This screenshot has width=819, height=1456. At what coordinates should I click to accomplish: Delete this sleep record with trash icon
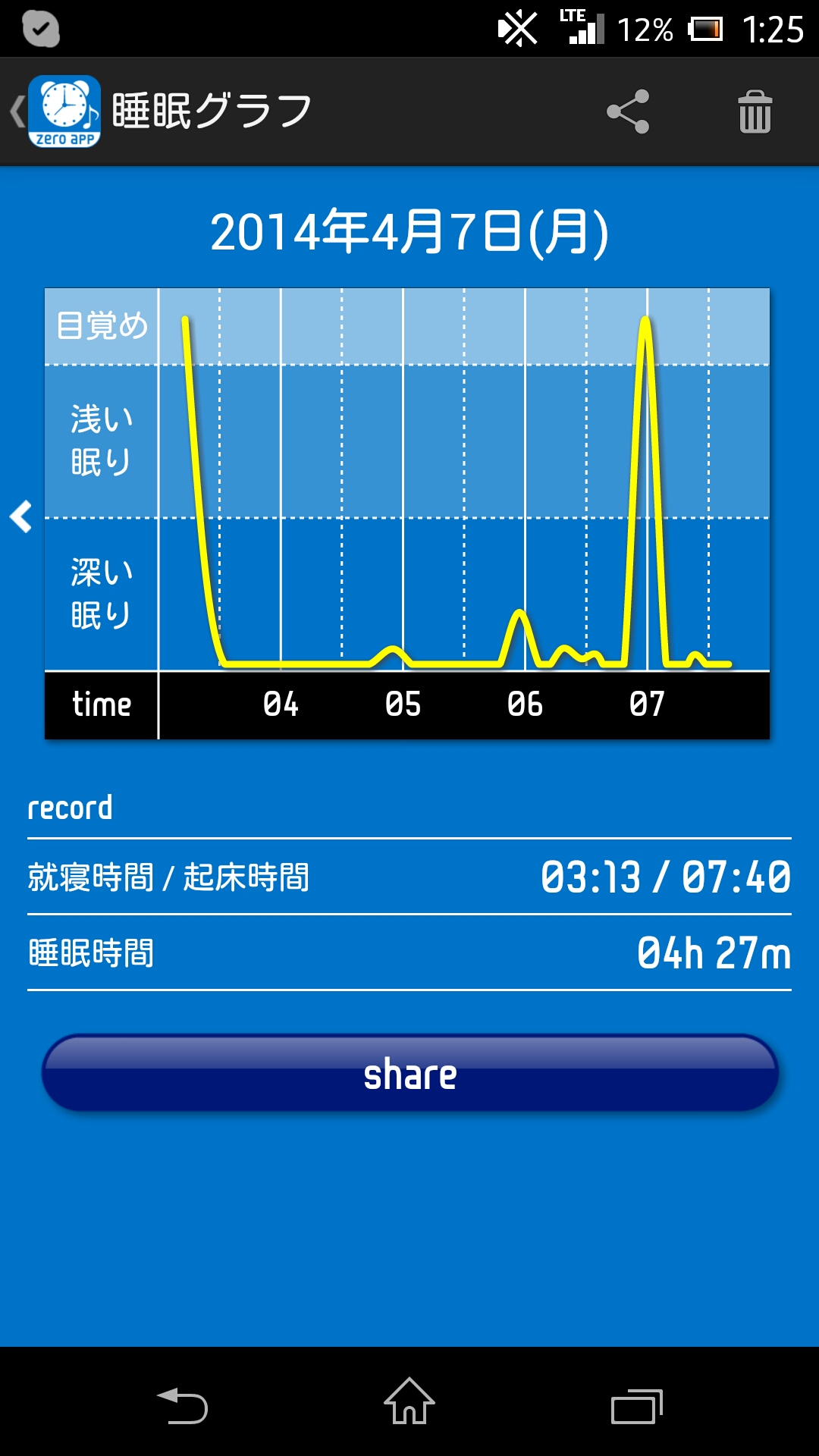pos(755,112)
